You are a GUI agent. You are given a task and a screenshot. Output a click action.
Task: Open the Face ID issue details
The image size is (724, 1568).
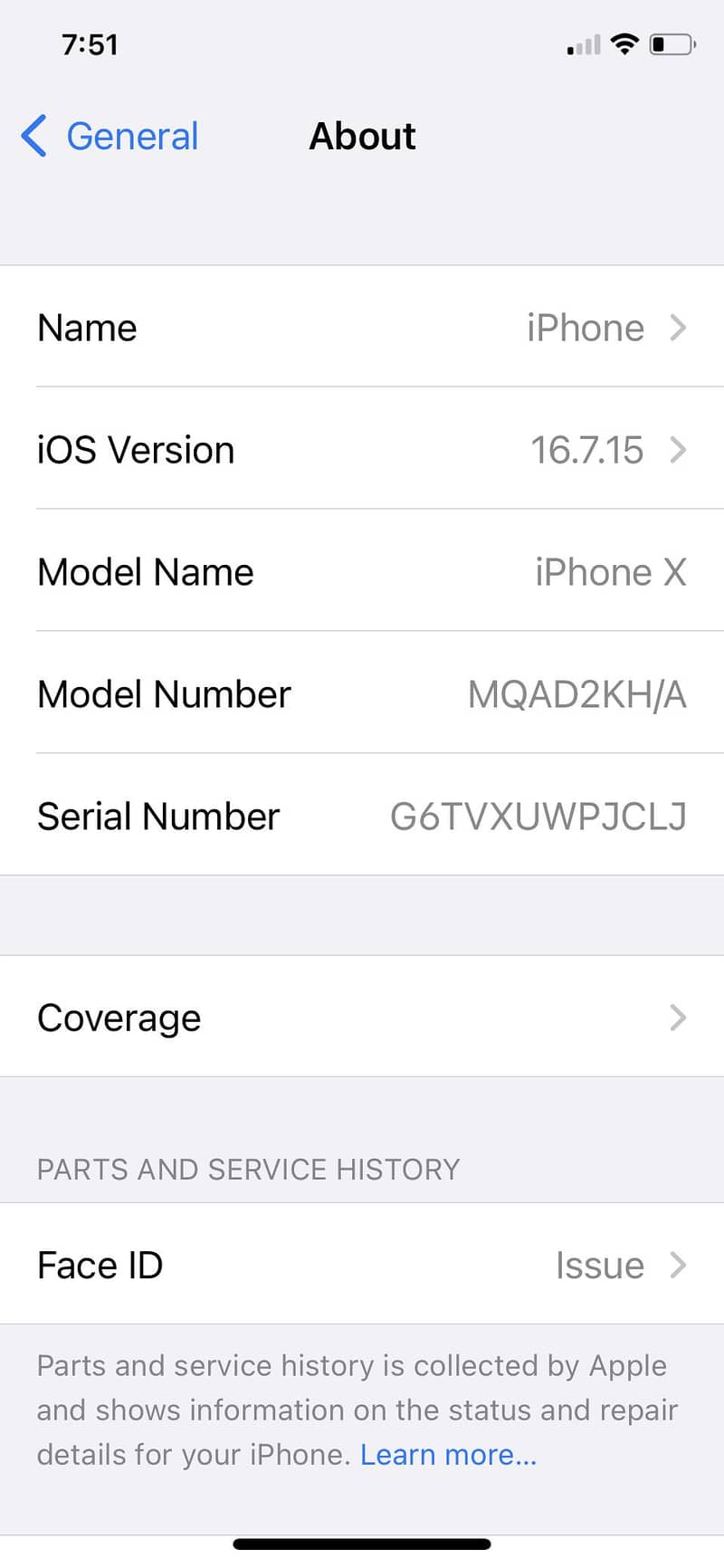[x=362, y=1265]
